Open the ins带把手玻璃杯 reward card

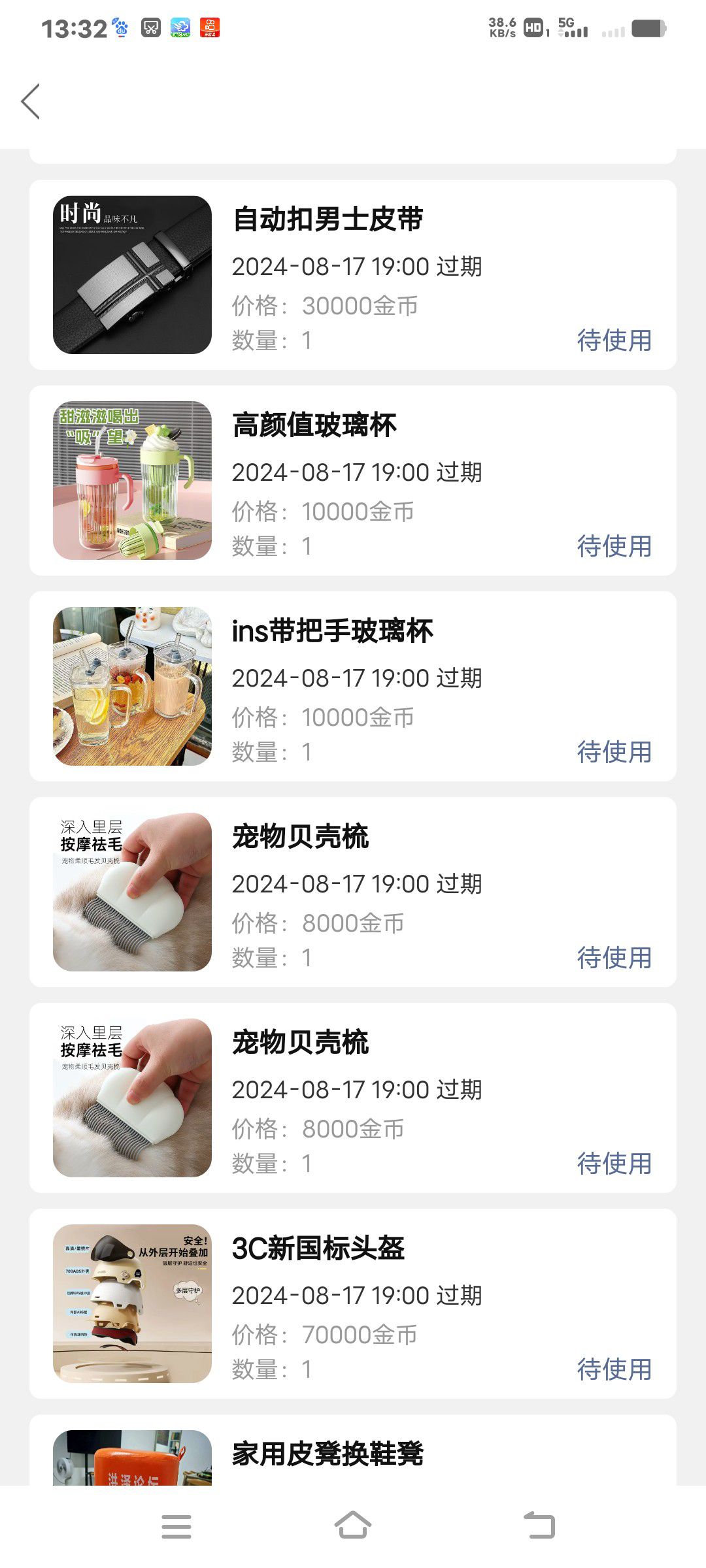pos(353,687)
